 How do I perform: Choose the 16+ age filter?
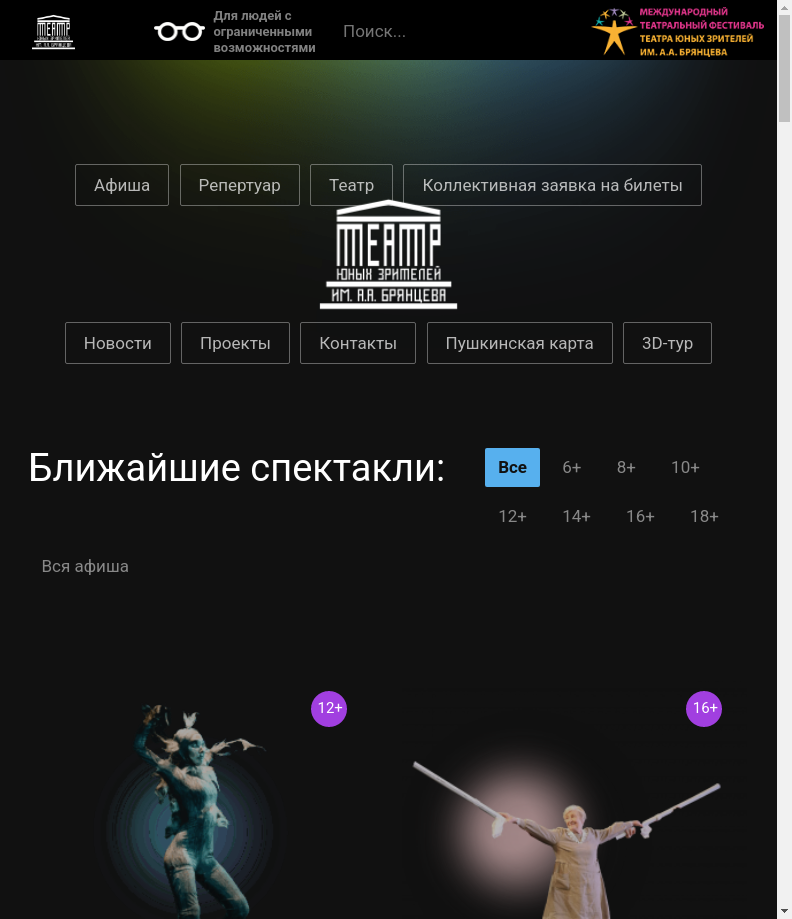[x=640, y=516]
